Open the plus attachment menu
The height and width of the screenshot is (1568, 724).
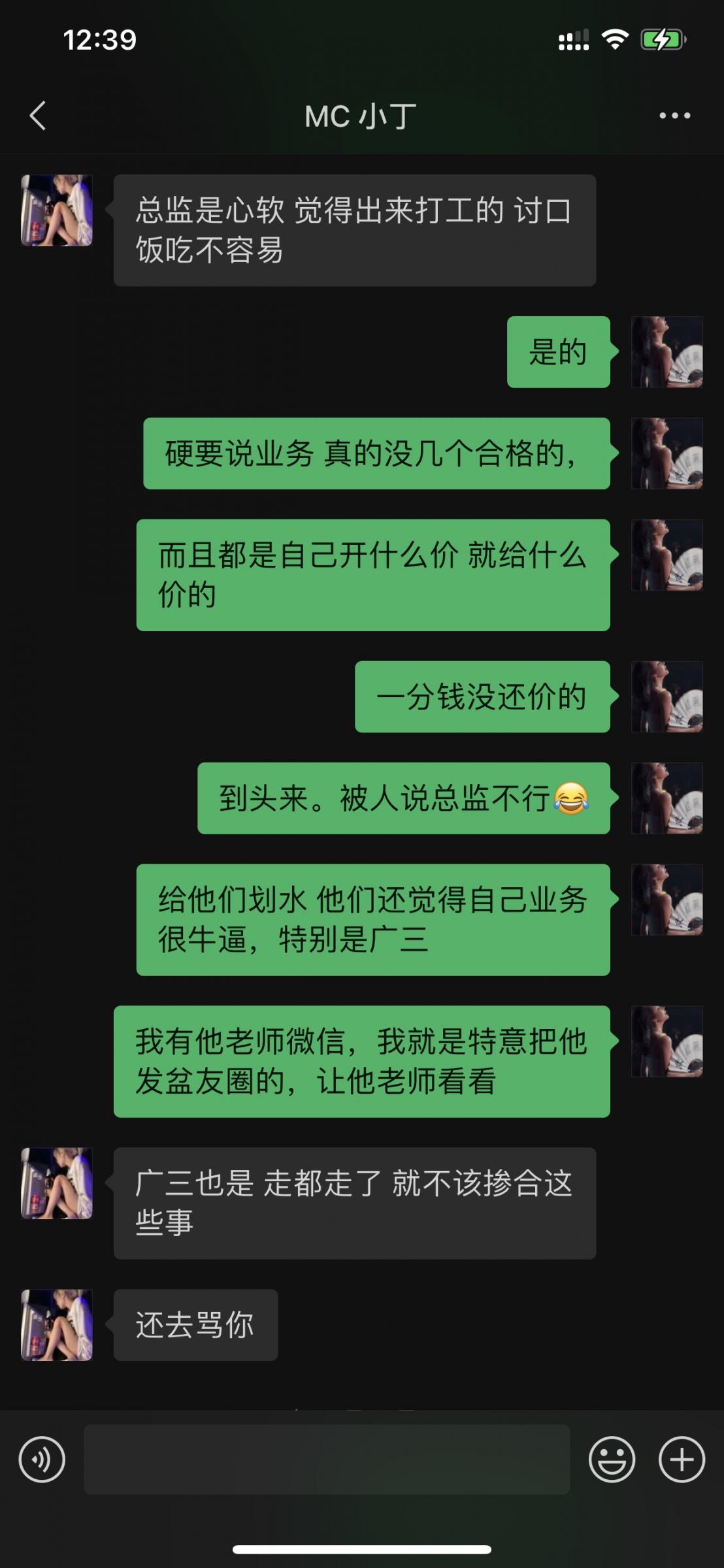tap(682, 1459)
